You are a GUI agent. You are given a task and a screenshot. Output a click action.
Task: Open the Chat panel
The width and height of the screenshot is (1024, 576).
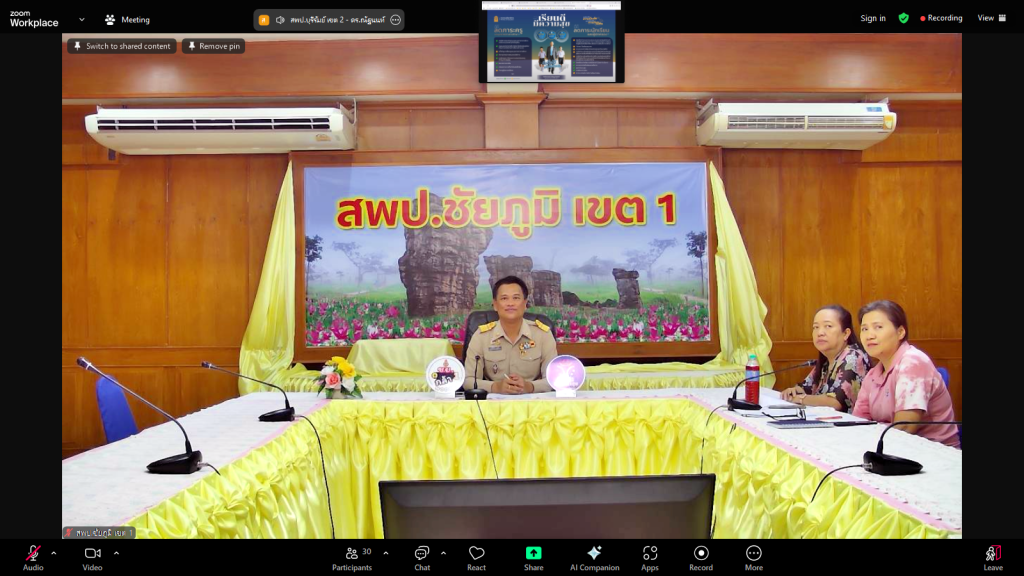422,555
